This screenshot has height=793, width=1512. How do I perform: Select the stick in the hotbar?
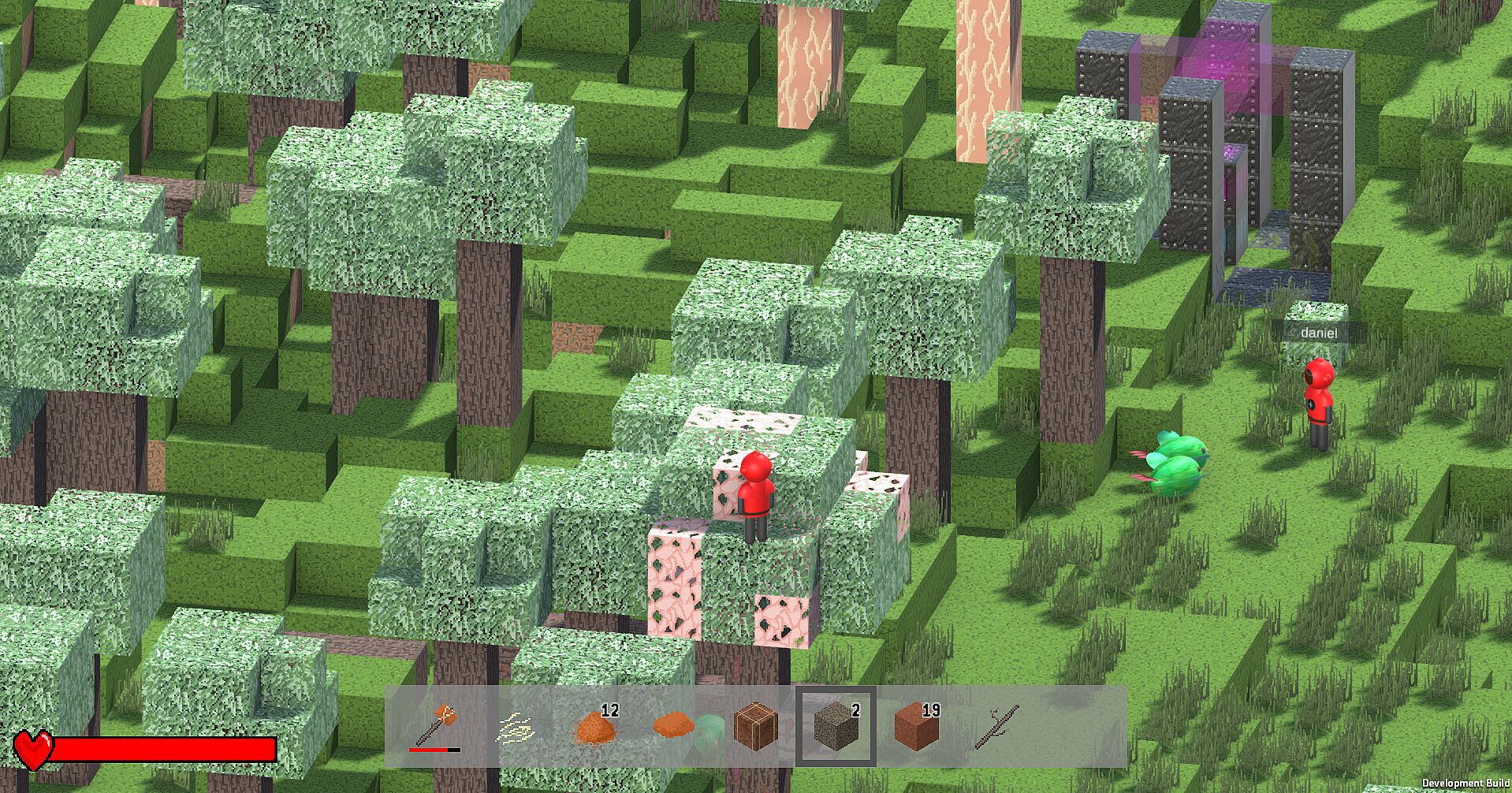tap(995, 726)
